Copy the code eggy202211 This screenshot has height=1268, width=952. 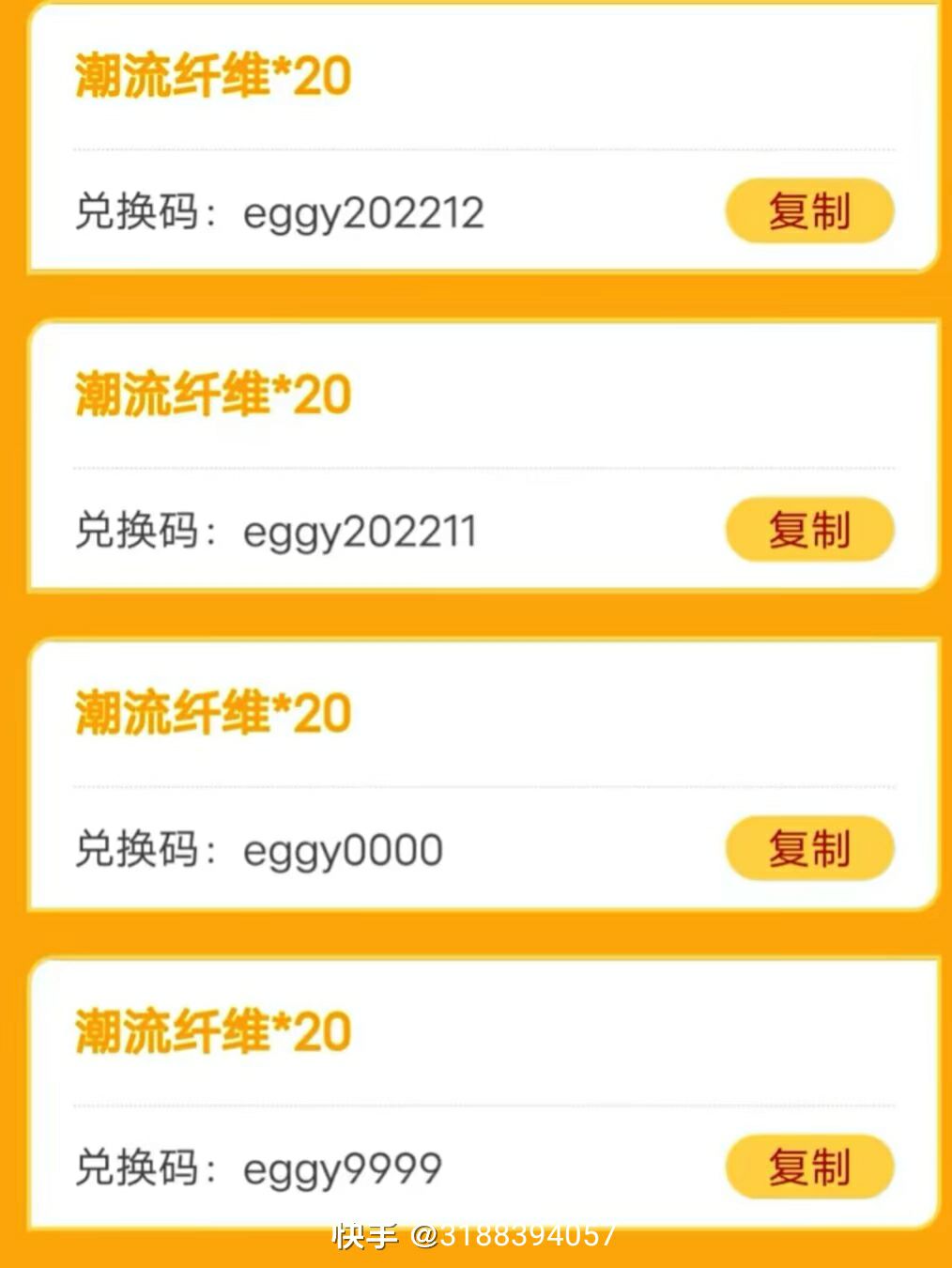coord(809,530)
